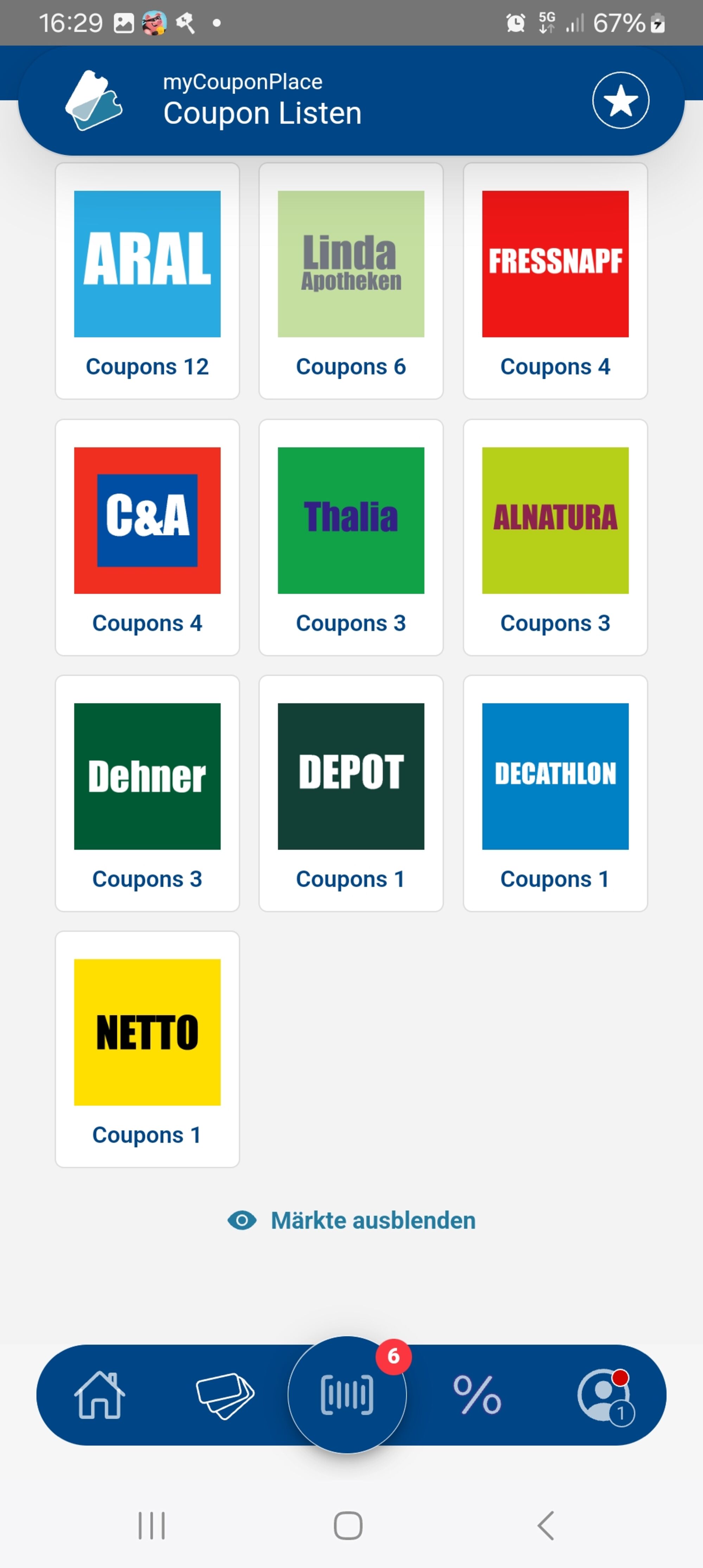Select the Thalia coupon tile
This screenshot has height=1568, width=703.
pyautogui.click(x=351, y=537)
